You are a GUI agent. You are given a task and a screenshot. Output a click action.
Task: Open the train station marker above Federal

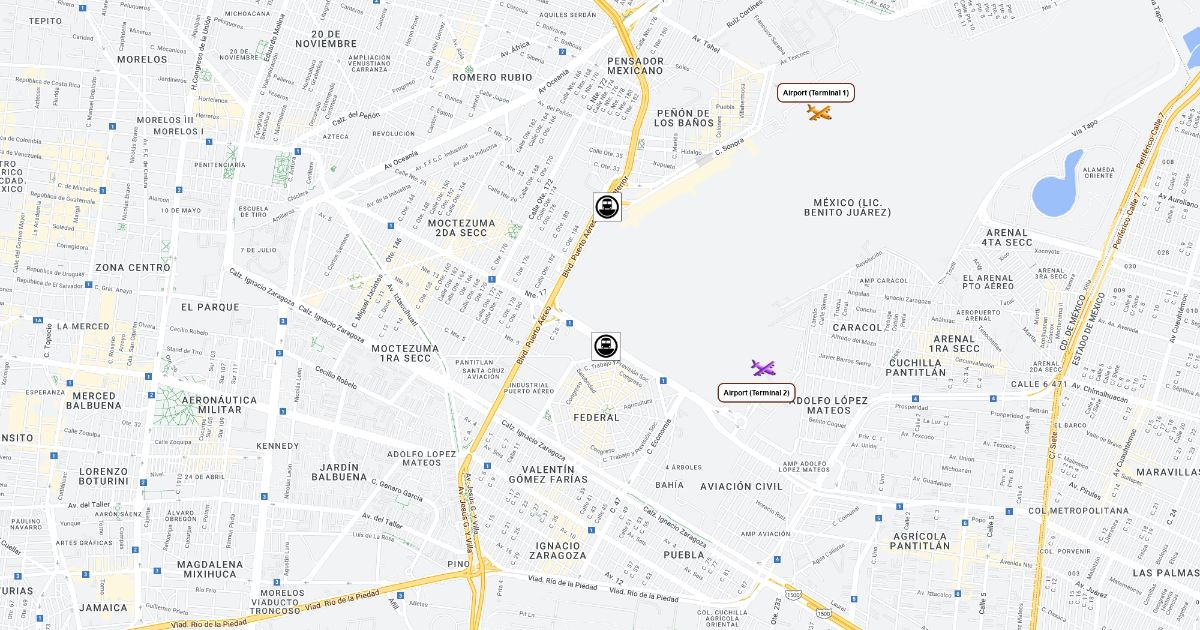[x=606, y=346]
